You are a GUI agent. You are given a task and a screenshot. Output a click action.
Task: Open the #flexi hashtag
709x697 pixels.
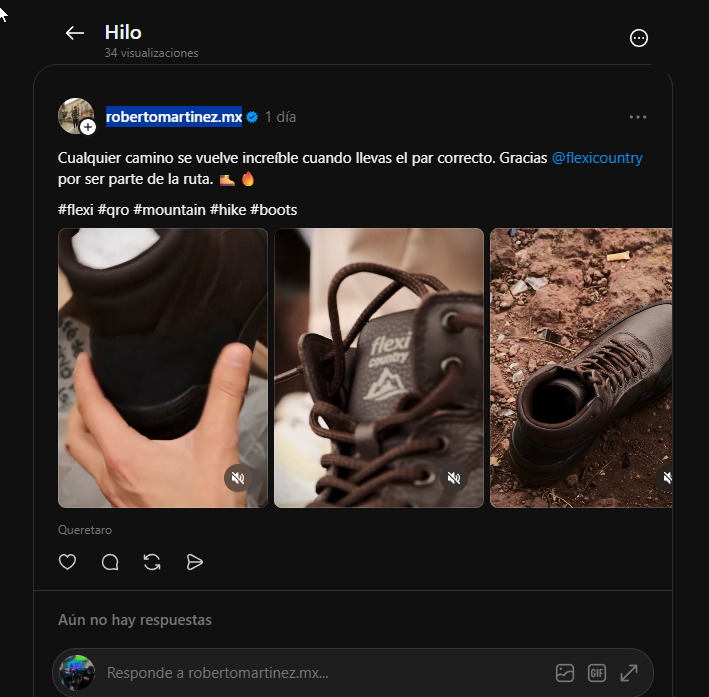[76, 210]
